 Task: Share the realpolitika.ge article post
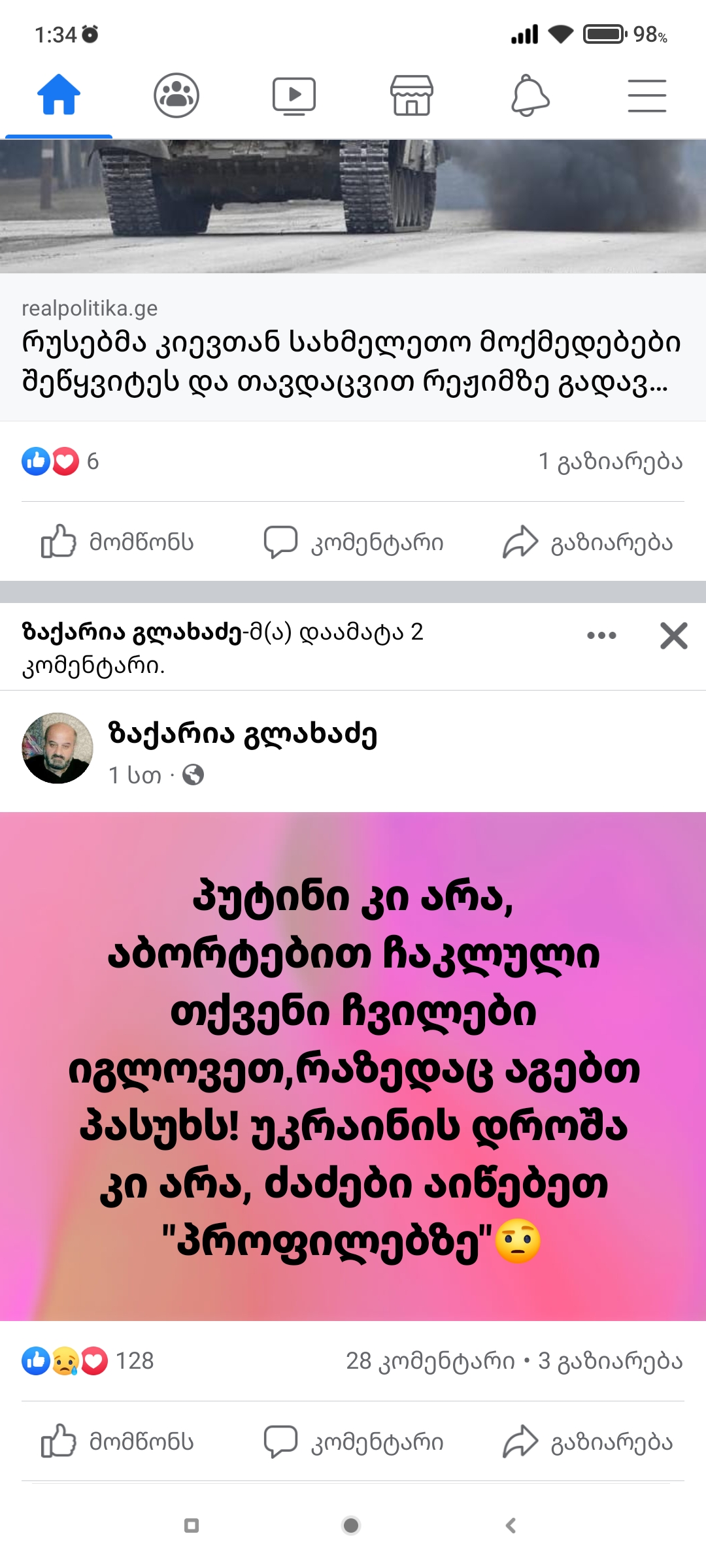588,542
